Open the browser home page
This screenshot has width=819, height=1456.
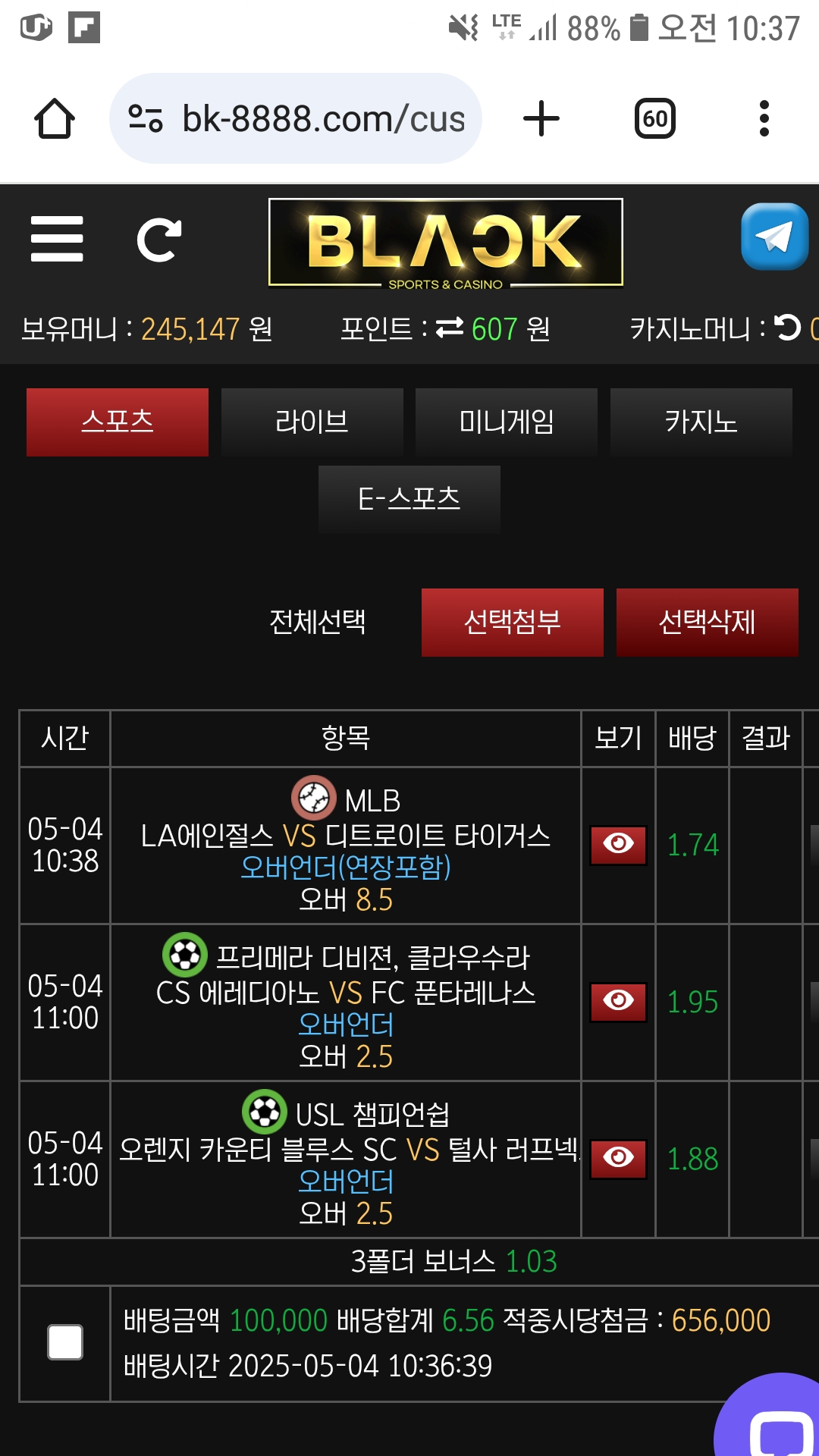(x=55, y=119)
